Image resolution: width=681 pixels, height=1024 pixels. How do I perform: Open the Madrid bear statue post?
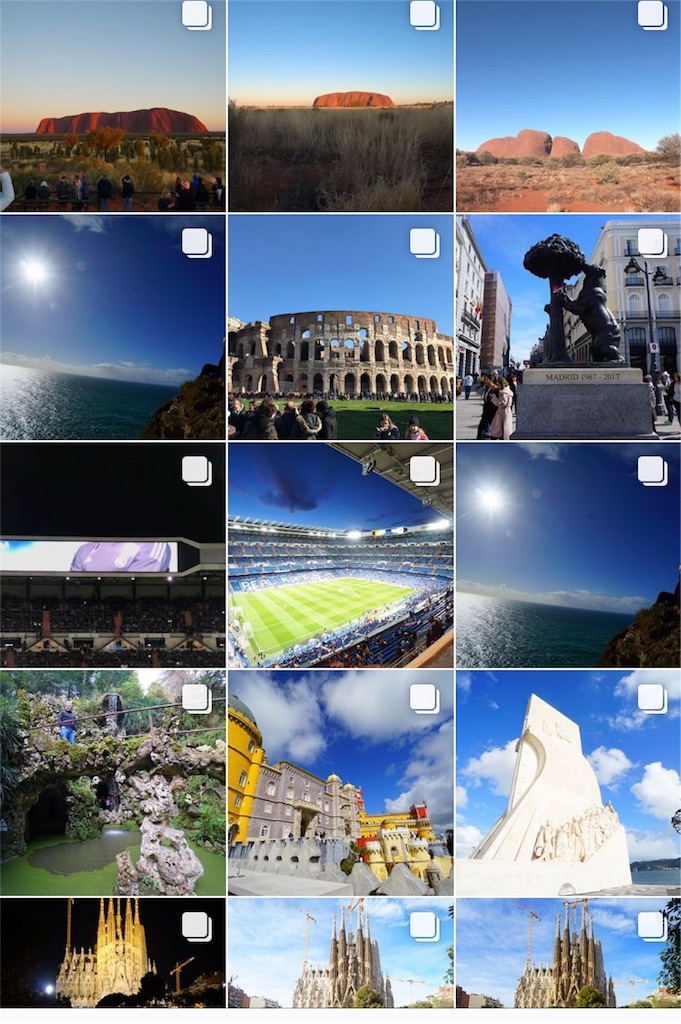(x=568, y=327)
